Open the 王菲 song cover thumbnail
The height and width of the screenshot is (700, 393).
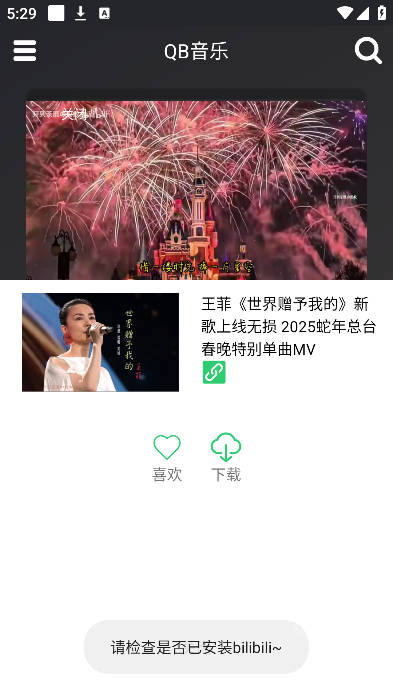(100, 342)
